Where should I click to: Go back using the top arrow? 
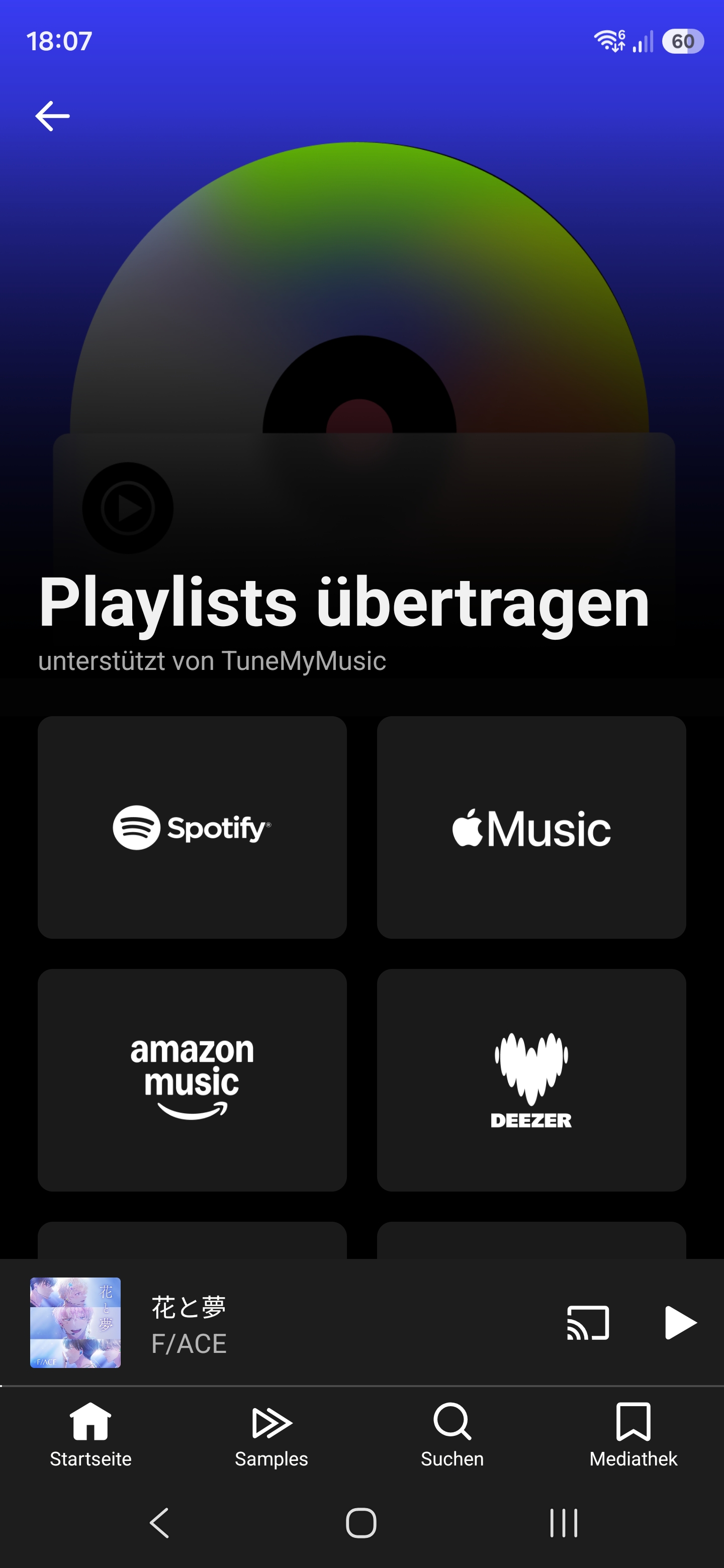pos(52,116)
